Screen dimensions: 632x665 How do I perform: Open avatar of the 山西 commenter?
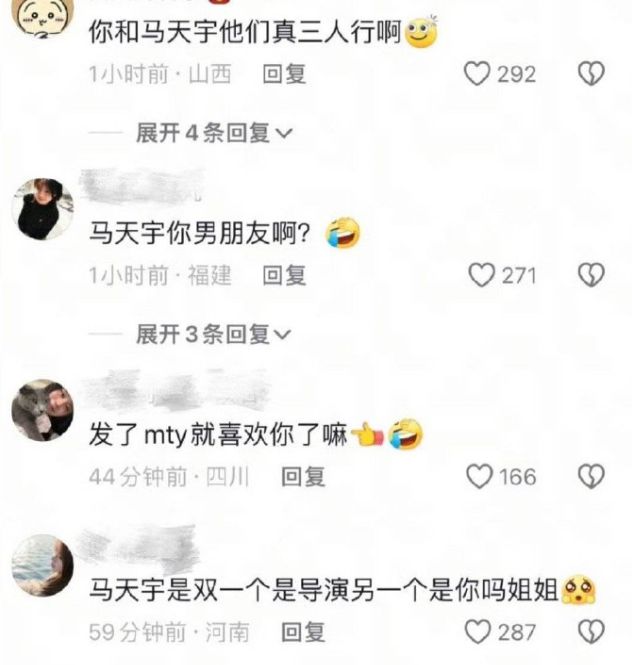42,14
